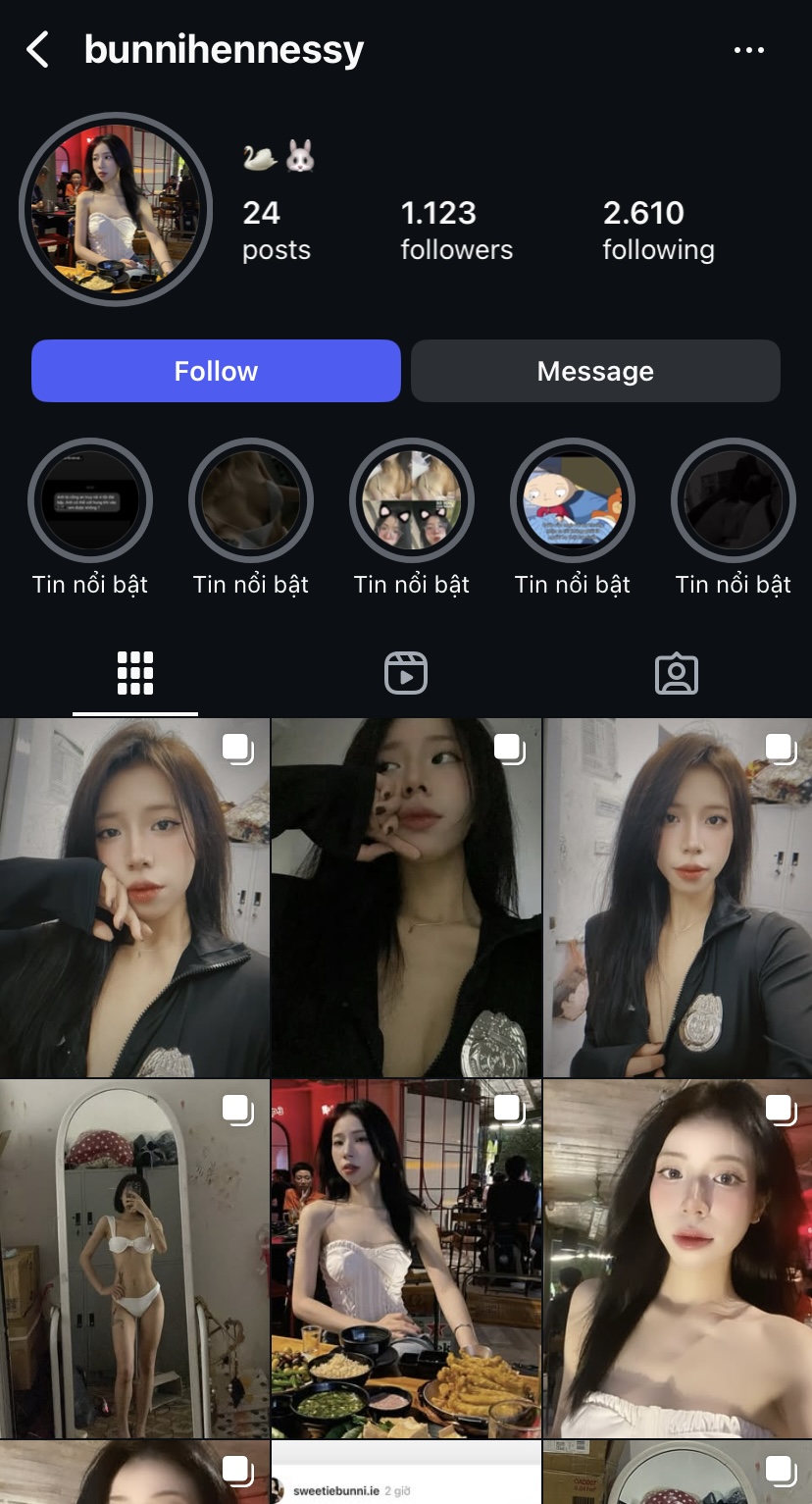The width and height of the screenshot is (812, 1504).
Task: Open the highlight with the cartoon cover
Action: [x=573, y=500]
